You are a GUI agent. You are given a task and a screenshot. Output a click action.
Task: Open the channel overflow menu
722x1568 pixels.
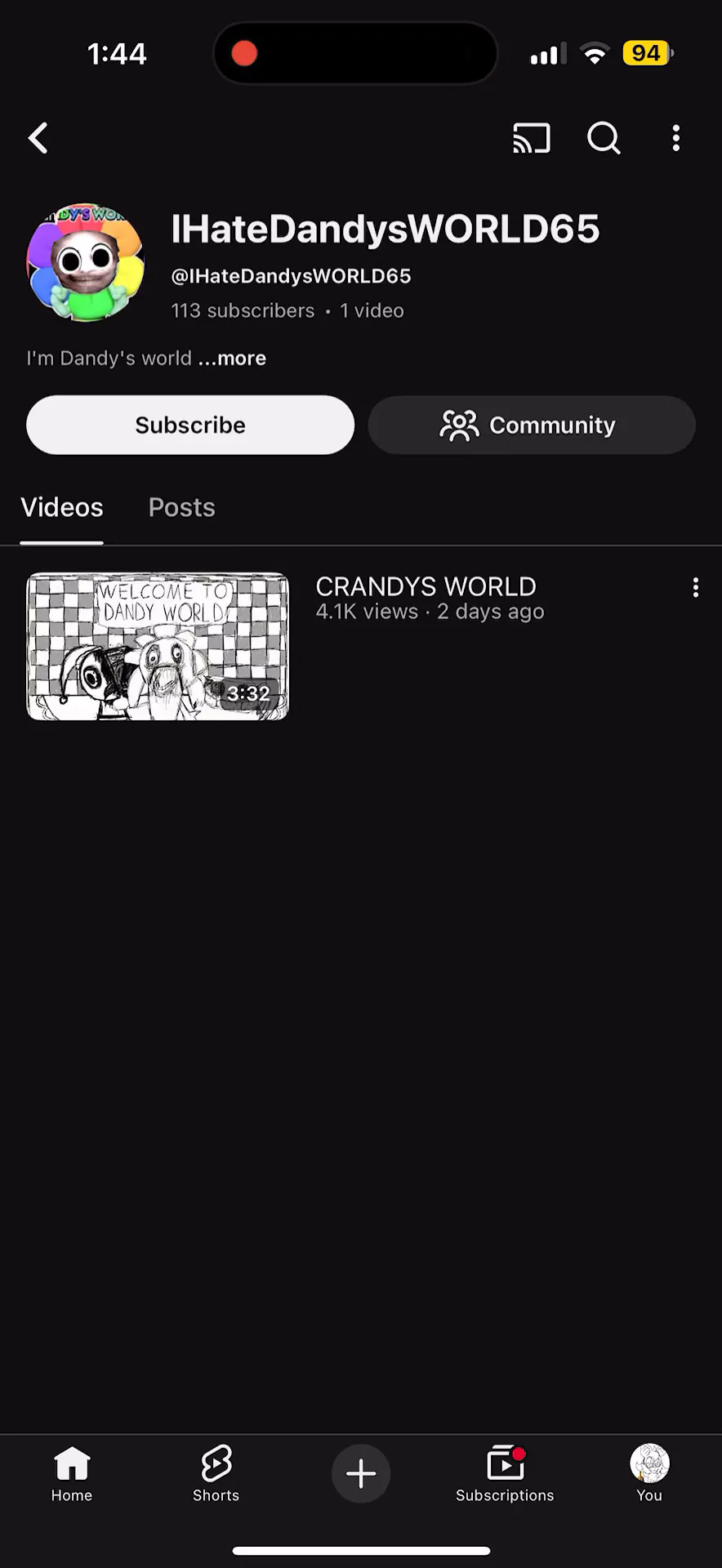(676, 139)
